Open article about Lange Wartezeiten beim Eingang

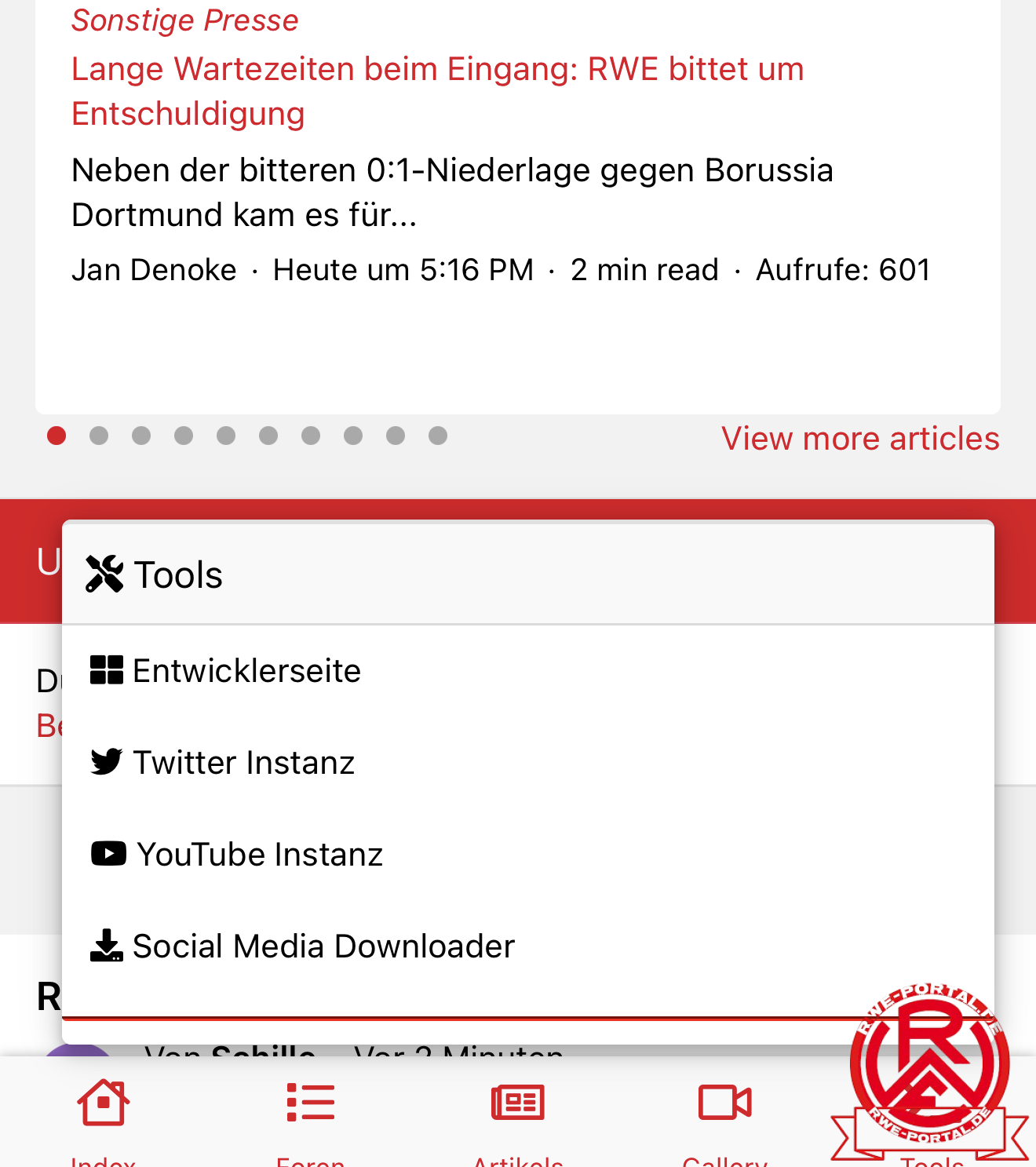(x=437, y=91)
